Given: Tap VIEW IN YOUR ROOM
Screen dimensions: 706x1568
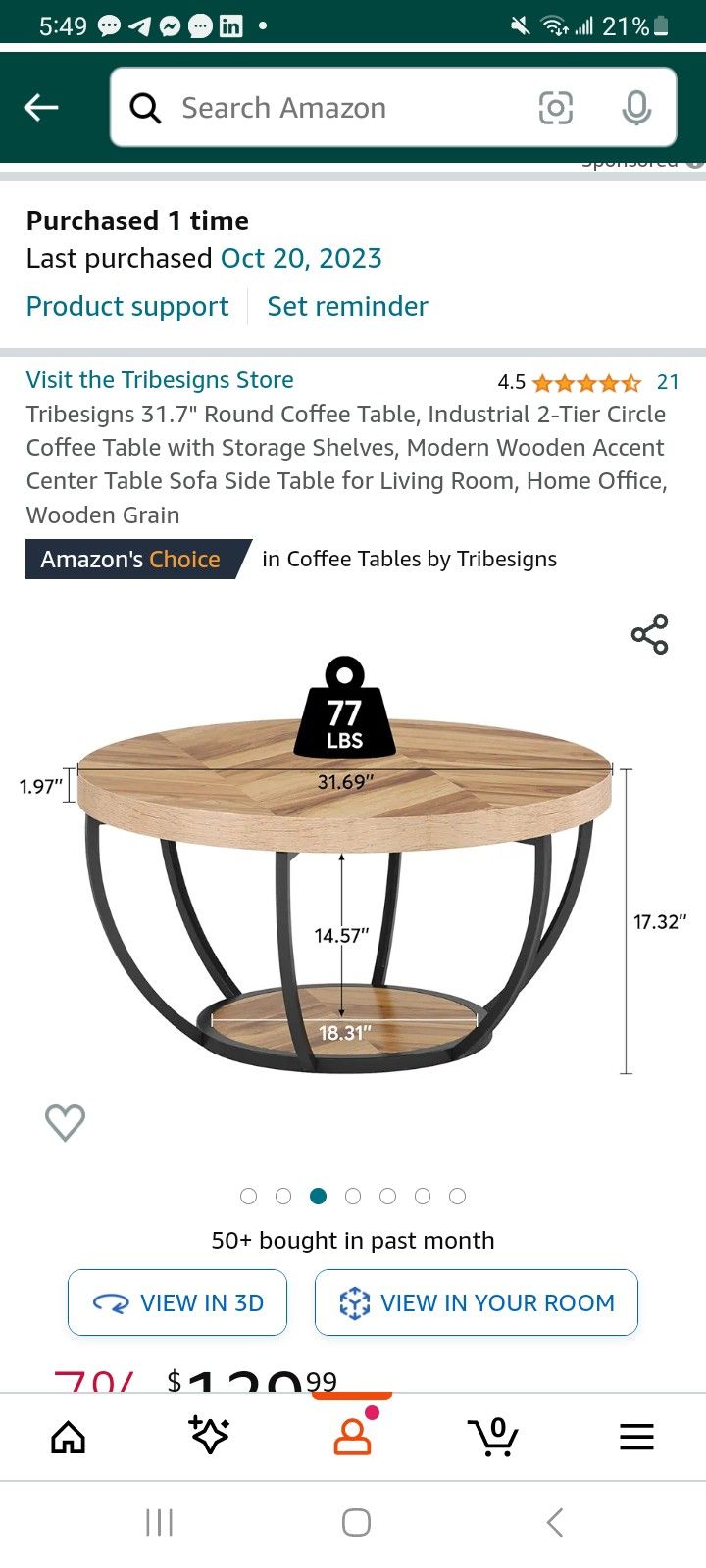Looking at the screenshot, I should click(x=477, y=1302).
